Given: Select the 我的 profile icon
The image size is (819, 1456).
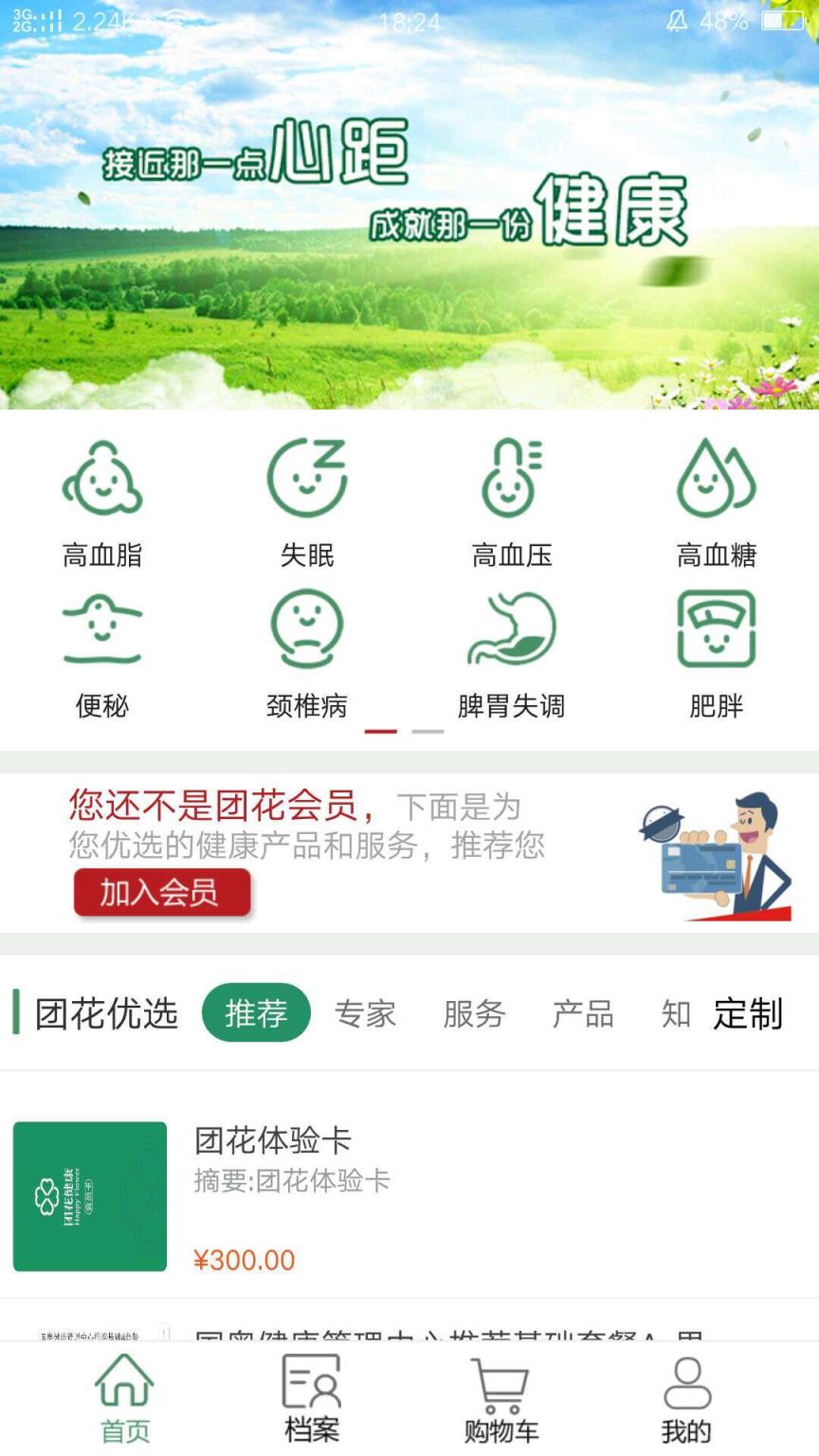Looking at the screenshot, I should click(x=685, y=1386).
